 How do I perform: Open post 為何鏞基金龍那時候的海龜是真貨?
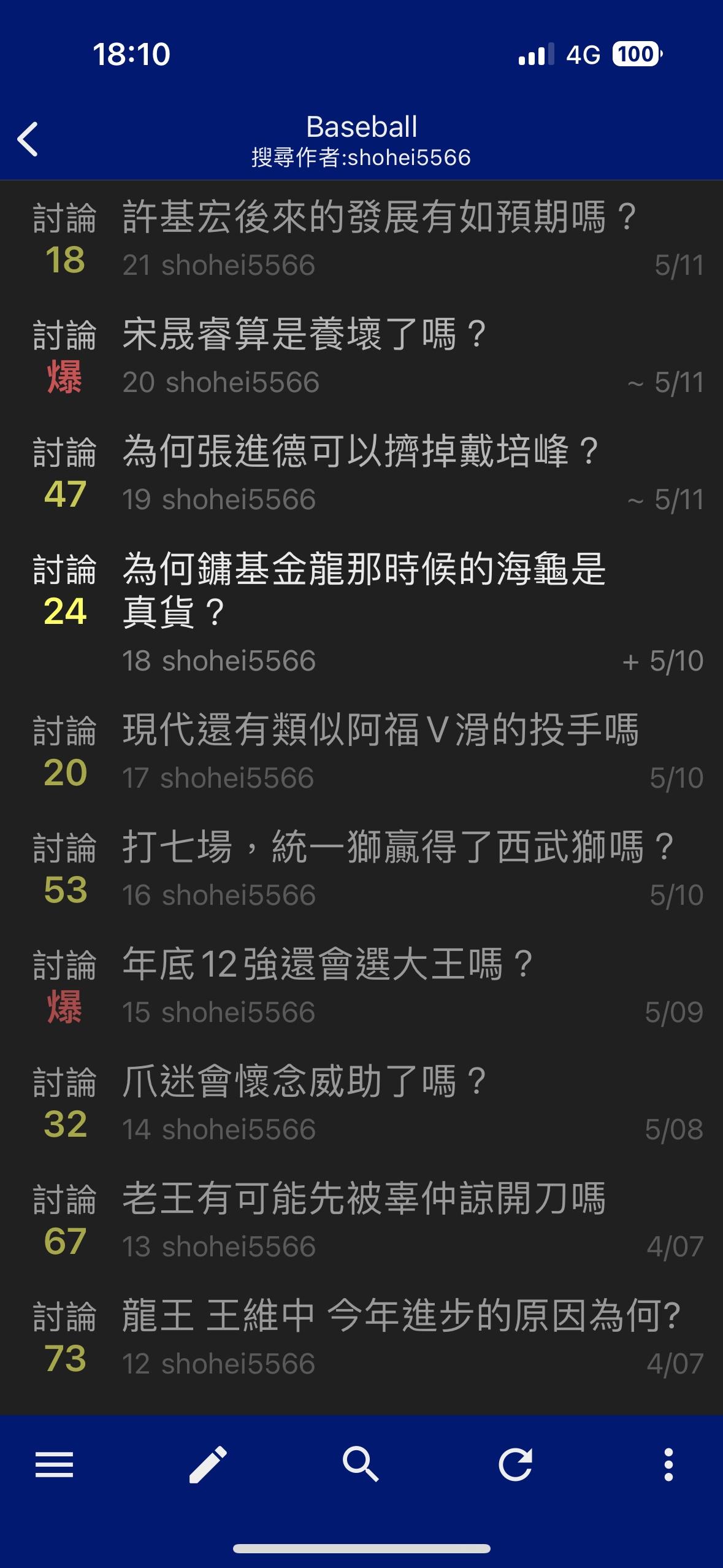361,613
